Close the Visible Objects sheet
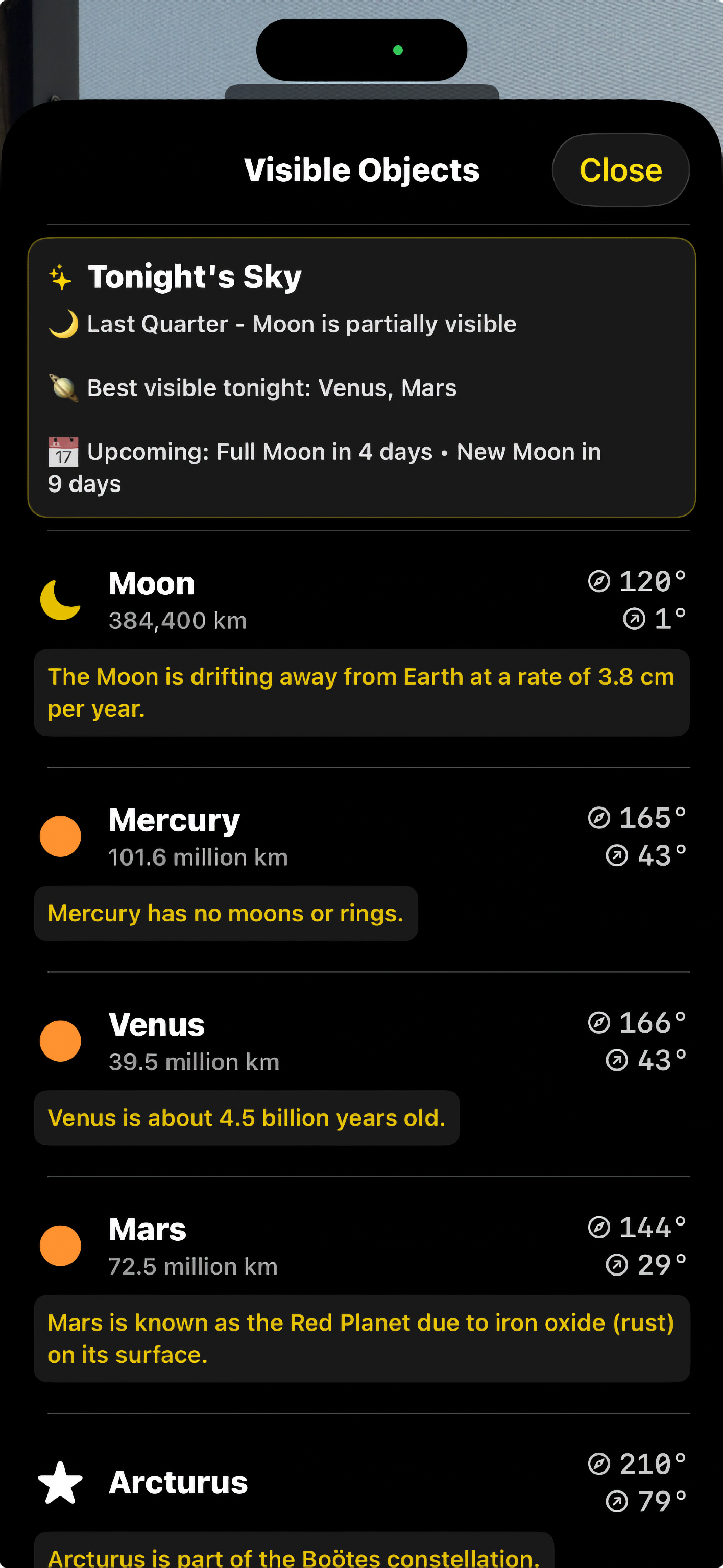Screen dimensions: 723x1568 [x=620, y=170]
